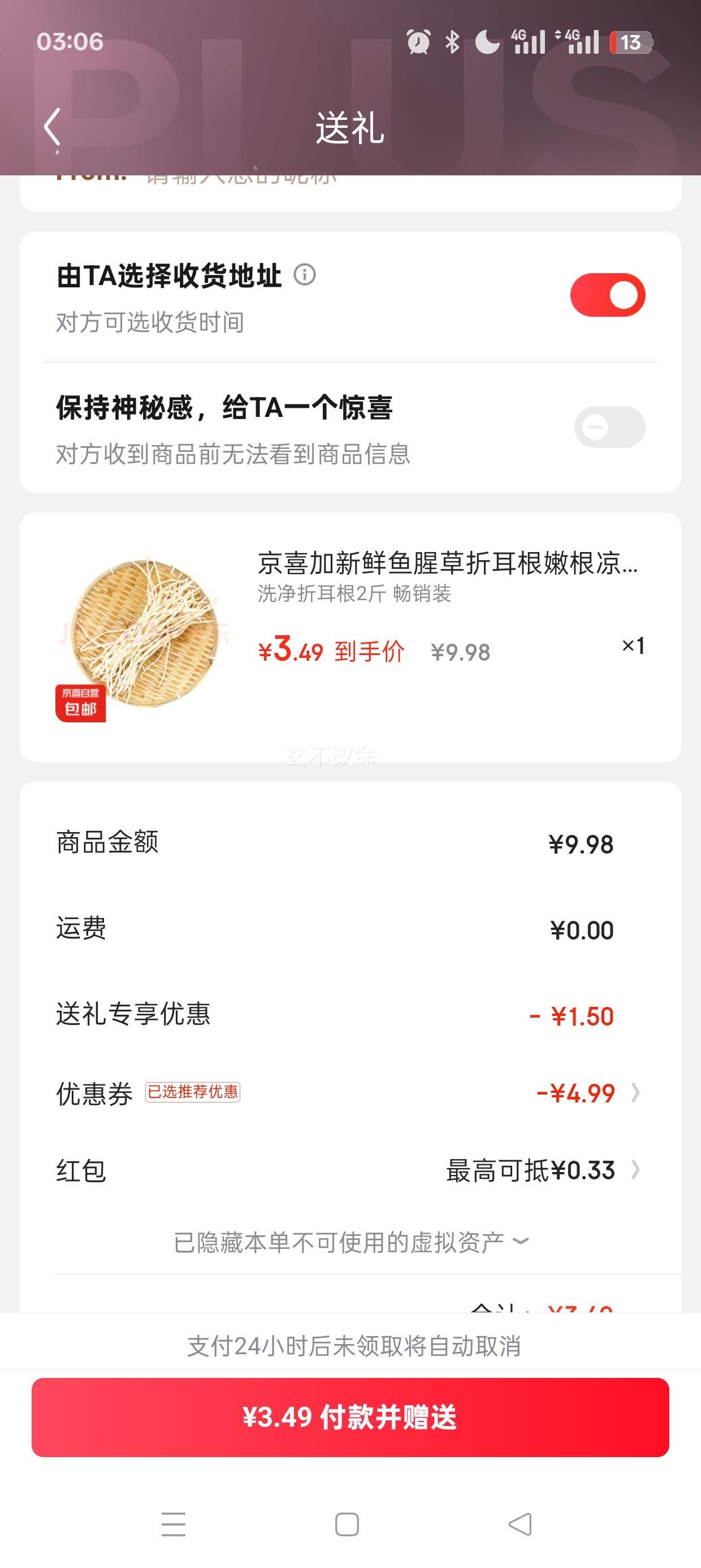Open the 红包 row
The height and width of the screenshot is (1568, 701).
point(350,1170)
